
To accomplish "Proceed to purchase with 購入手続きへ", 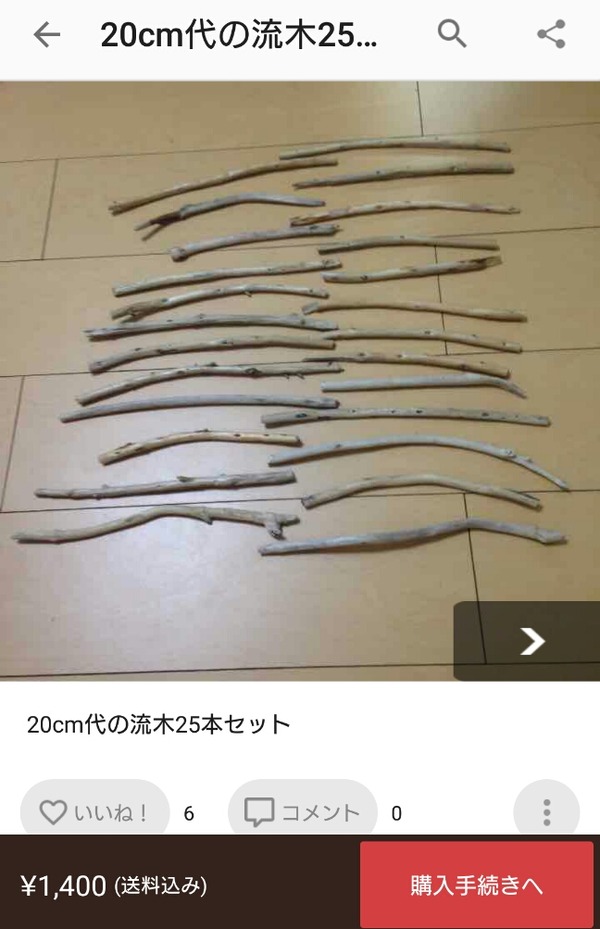I will pos(477,885).
